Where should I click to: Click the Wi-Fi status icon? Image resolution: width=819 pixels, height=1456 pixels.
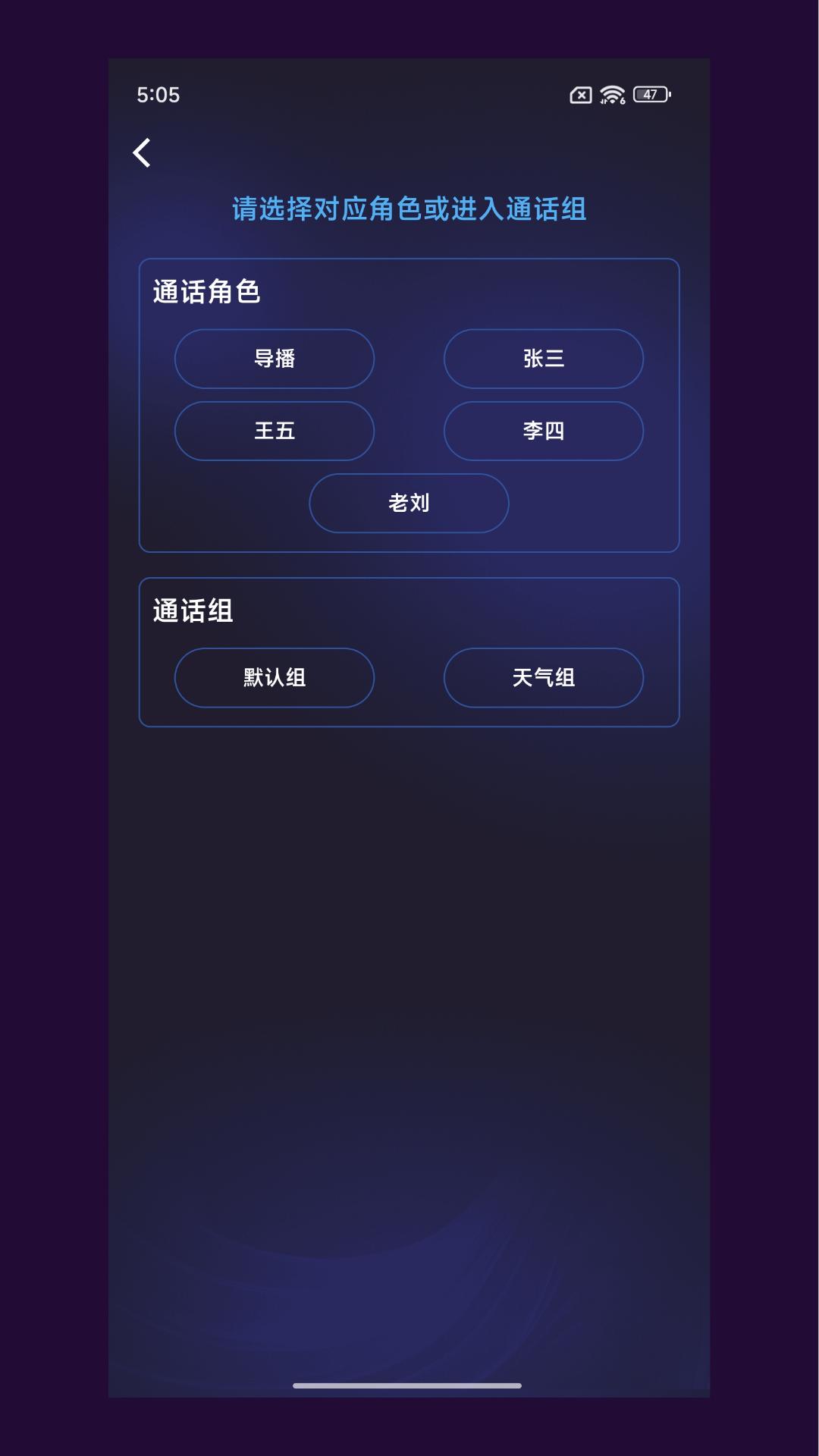tap(611, 94)
